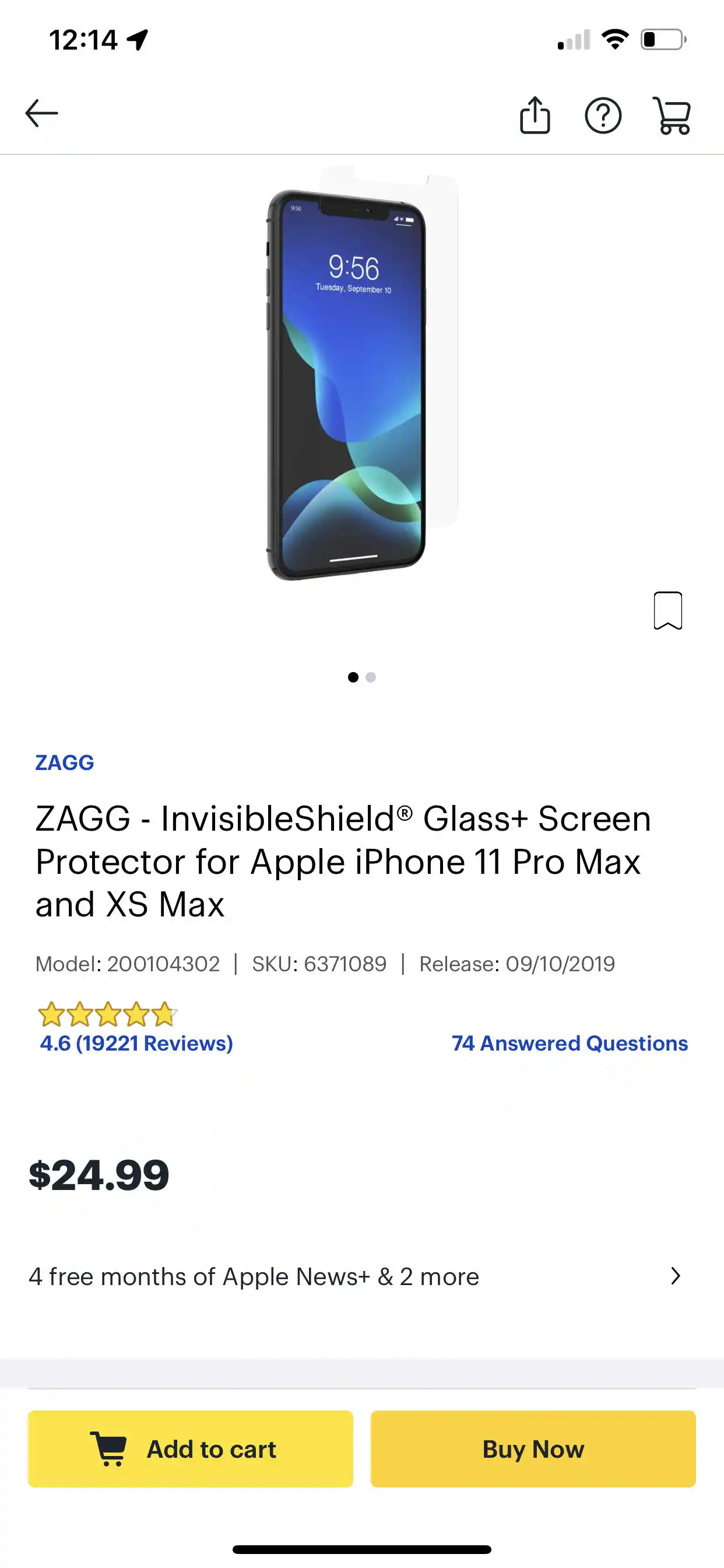Save product with the bookmark icon
Viewport: 724px width, 1568px height.
(x=667, y=610)
